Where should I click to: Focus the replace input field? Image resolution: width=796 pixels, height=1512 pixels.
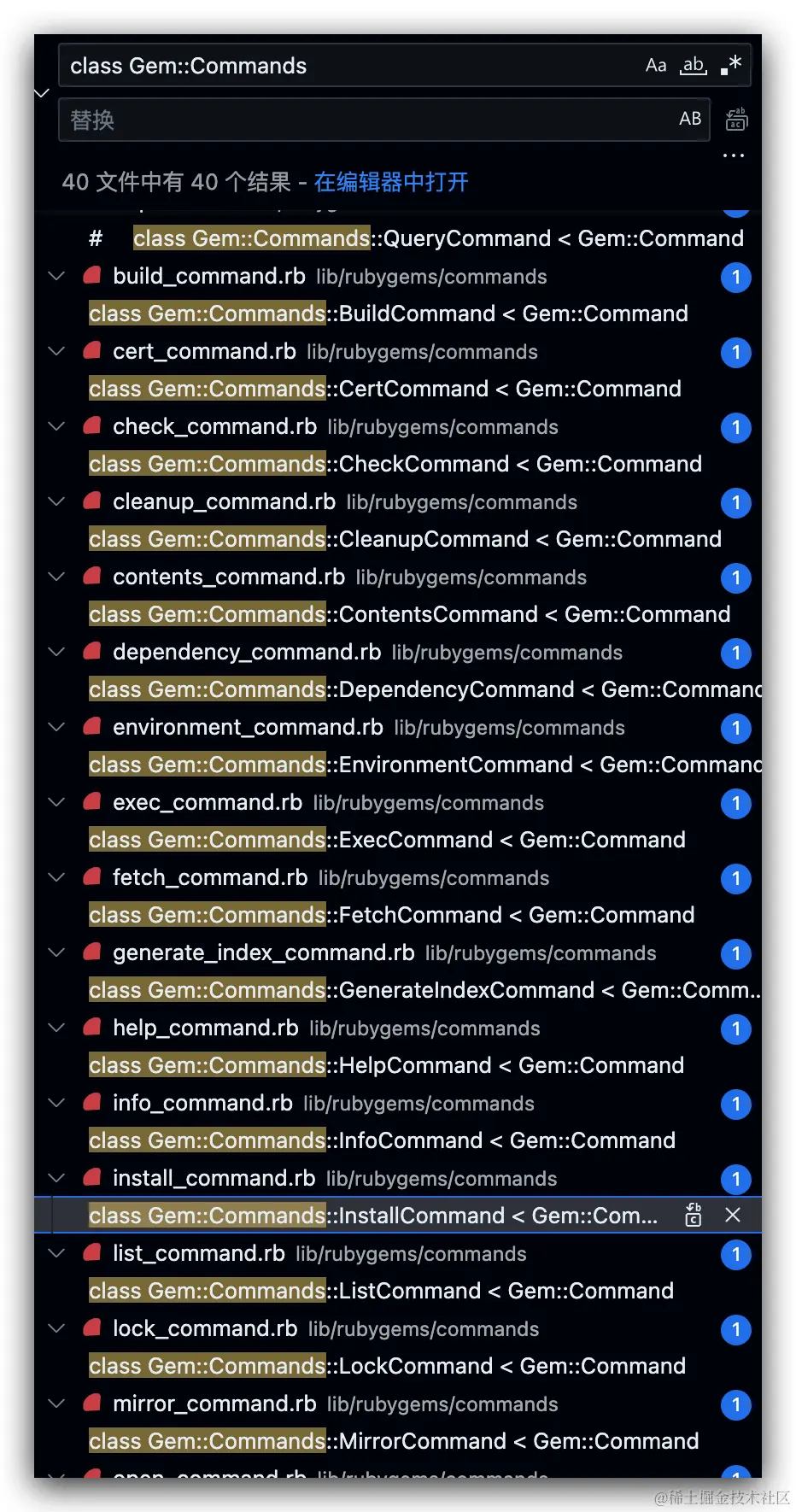click(x=384, y=120)
